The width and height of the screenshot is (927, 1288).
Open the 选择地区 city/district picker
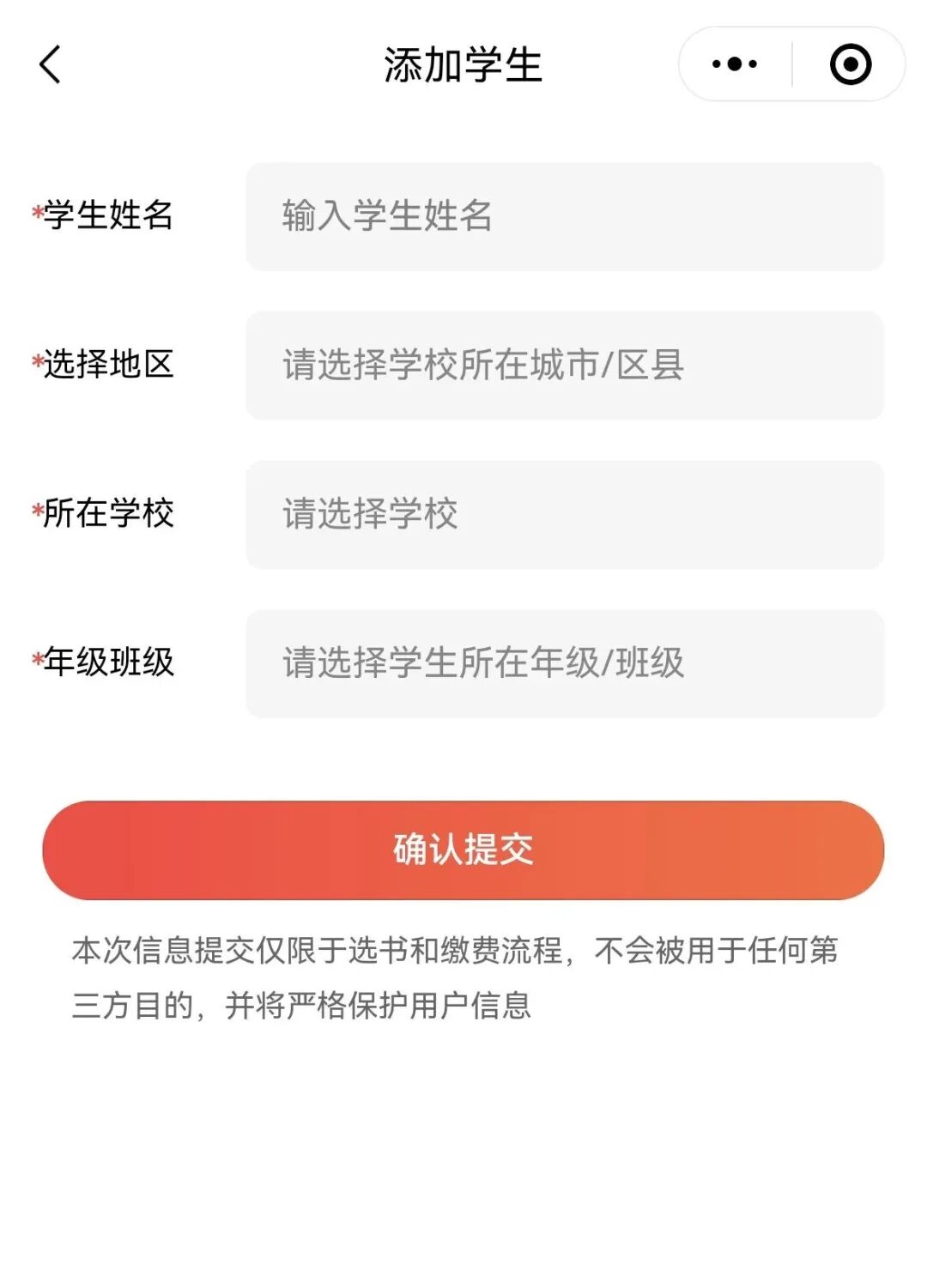[564, 366]
